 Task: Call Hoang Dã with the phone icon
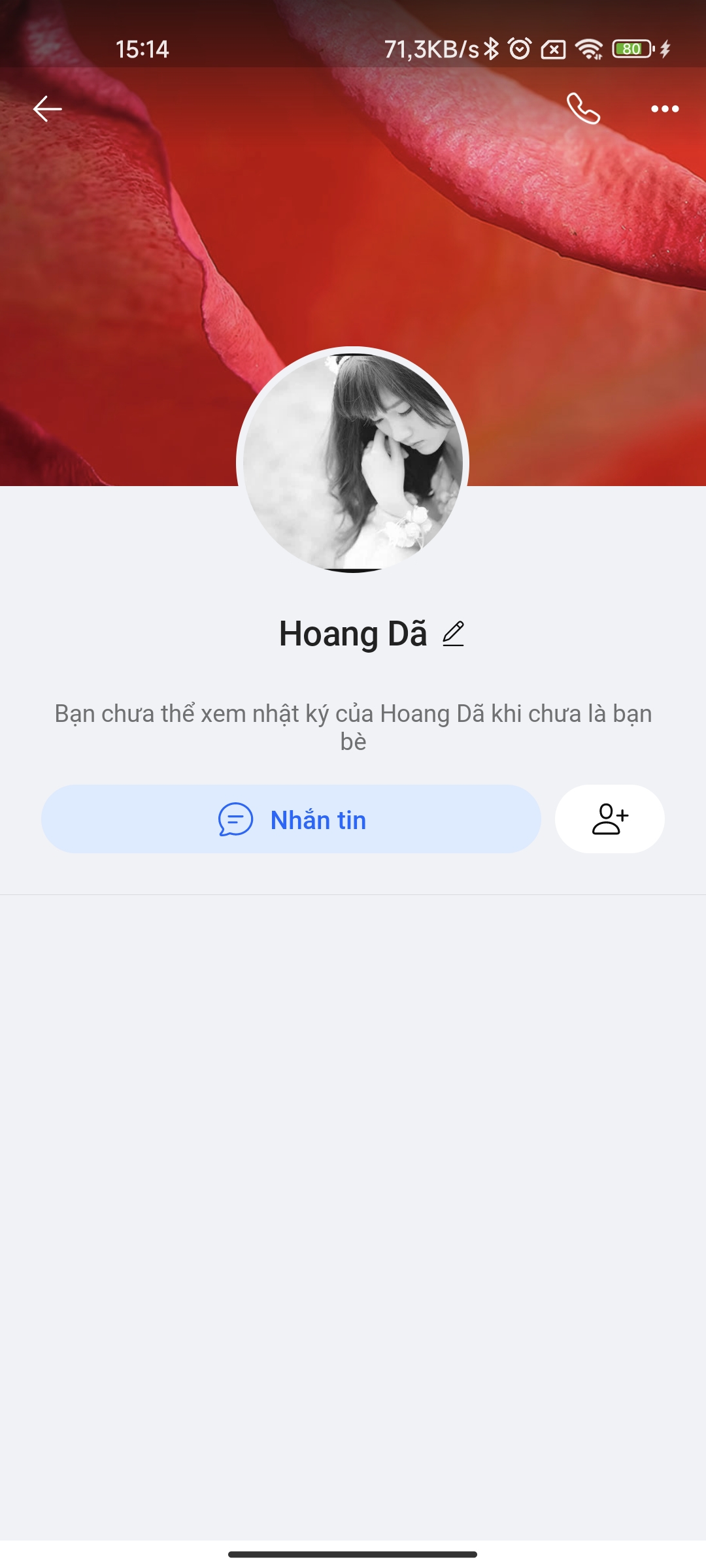[583, 108]
